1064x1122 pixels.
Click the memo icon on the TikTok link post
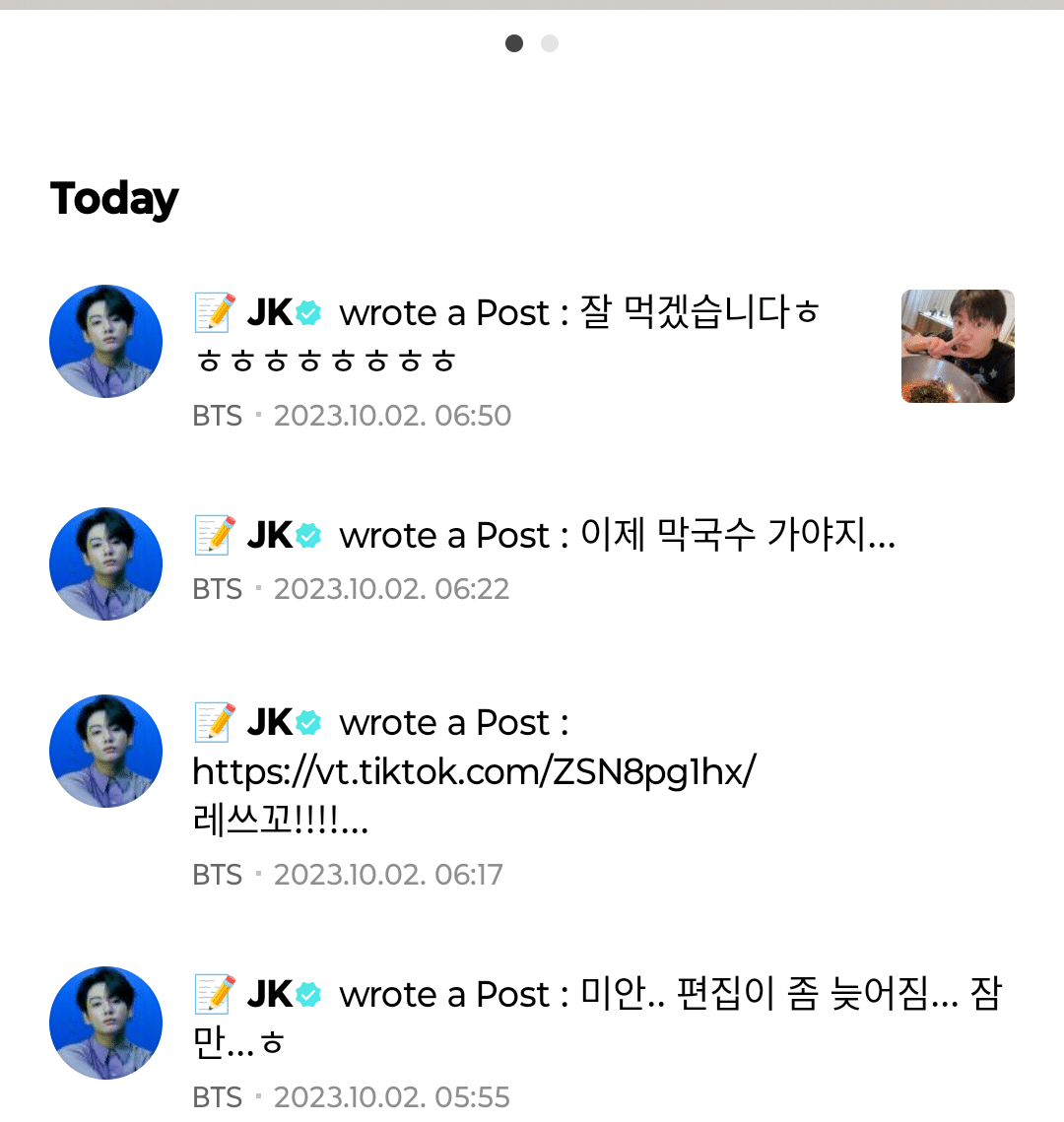(x=211, y=721)
